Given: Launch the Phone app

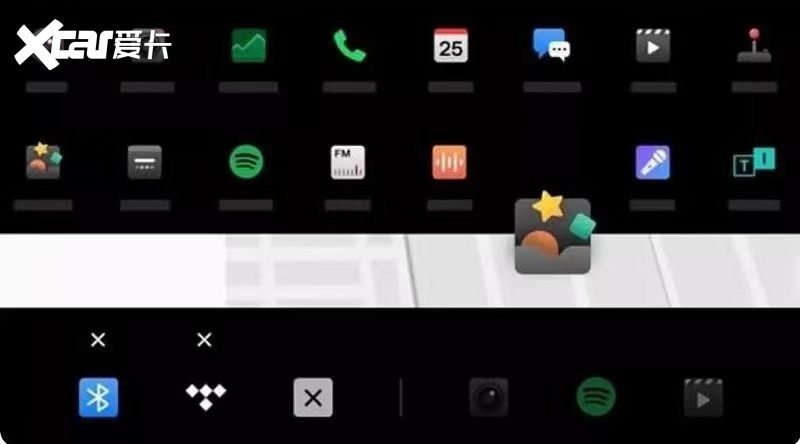Looking at the screenshot, I should pyautogui.click(x=349, y=46).
